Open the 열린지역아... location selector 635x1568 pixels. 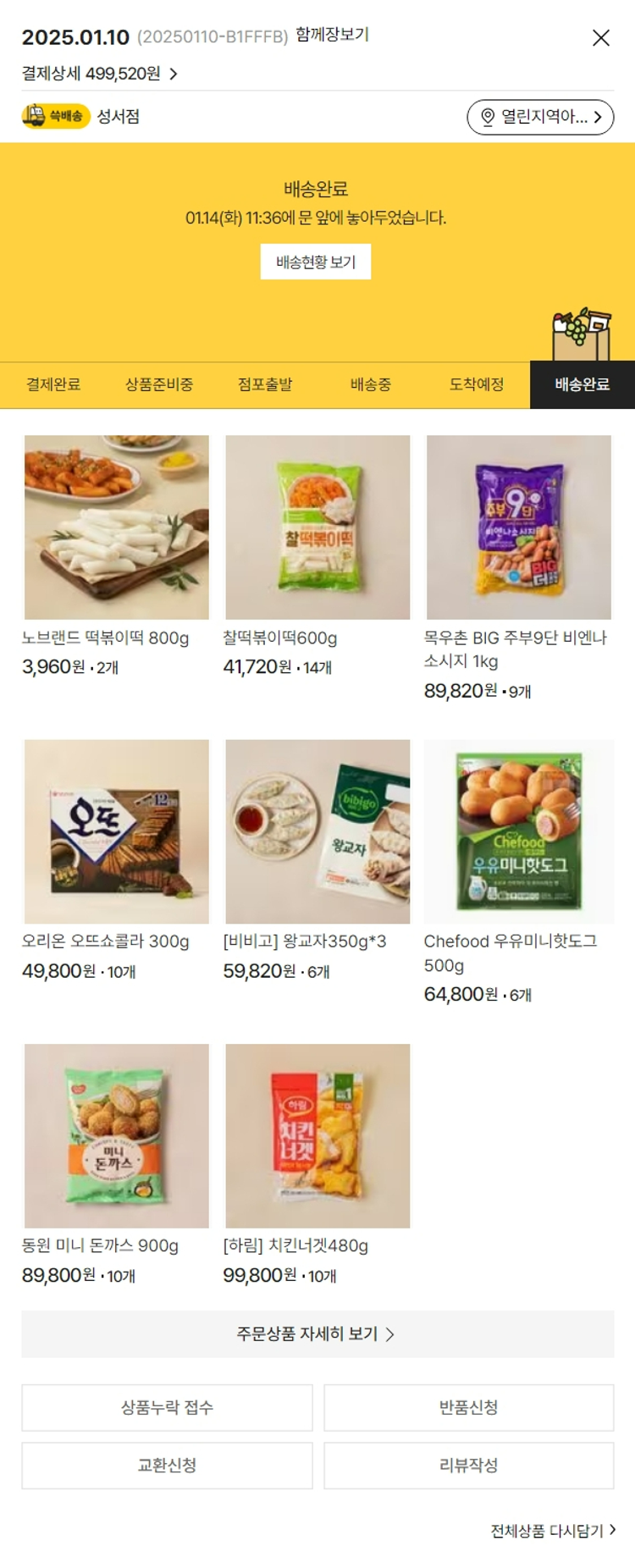pos(540,117)
